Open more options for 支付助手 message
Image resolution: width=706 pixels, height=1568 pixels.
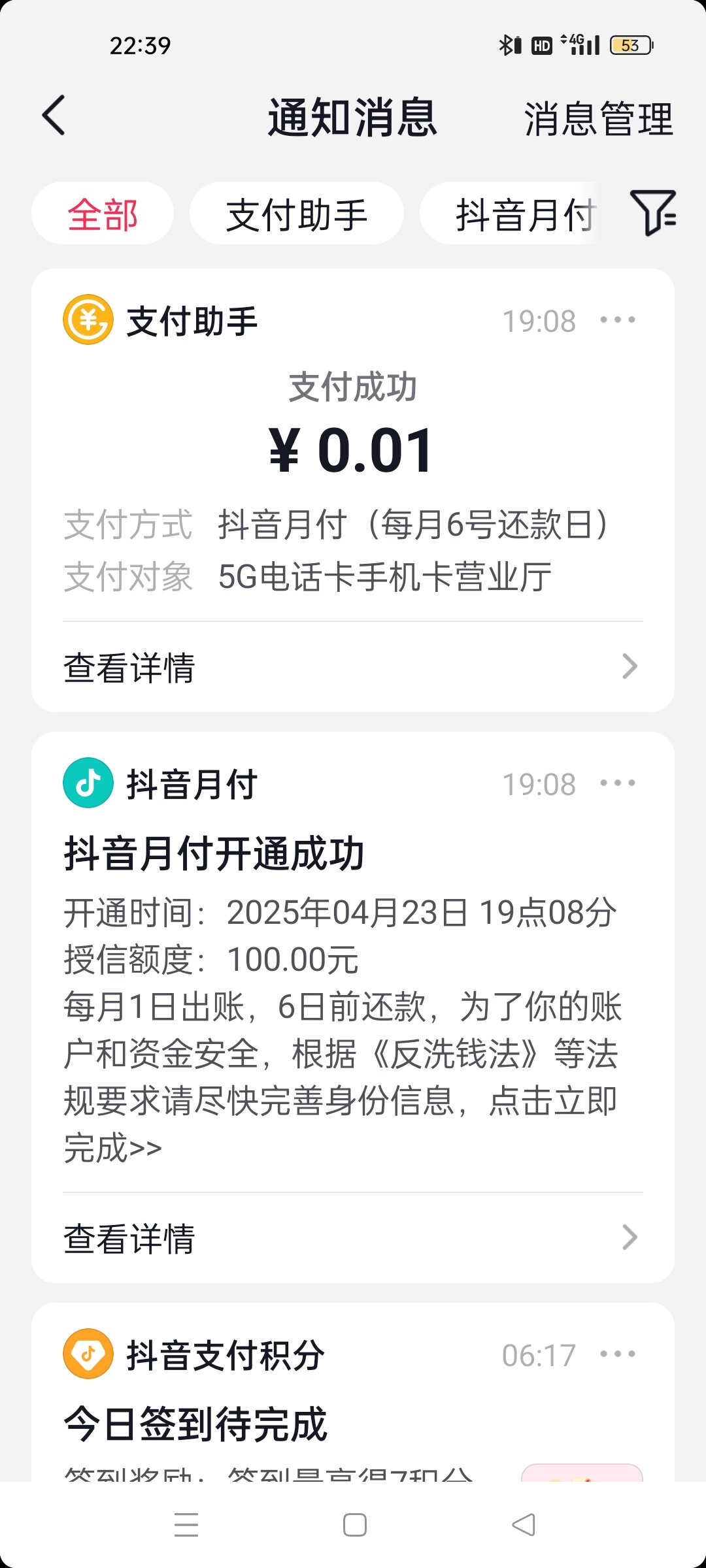click(618, 320)
